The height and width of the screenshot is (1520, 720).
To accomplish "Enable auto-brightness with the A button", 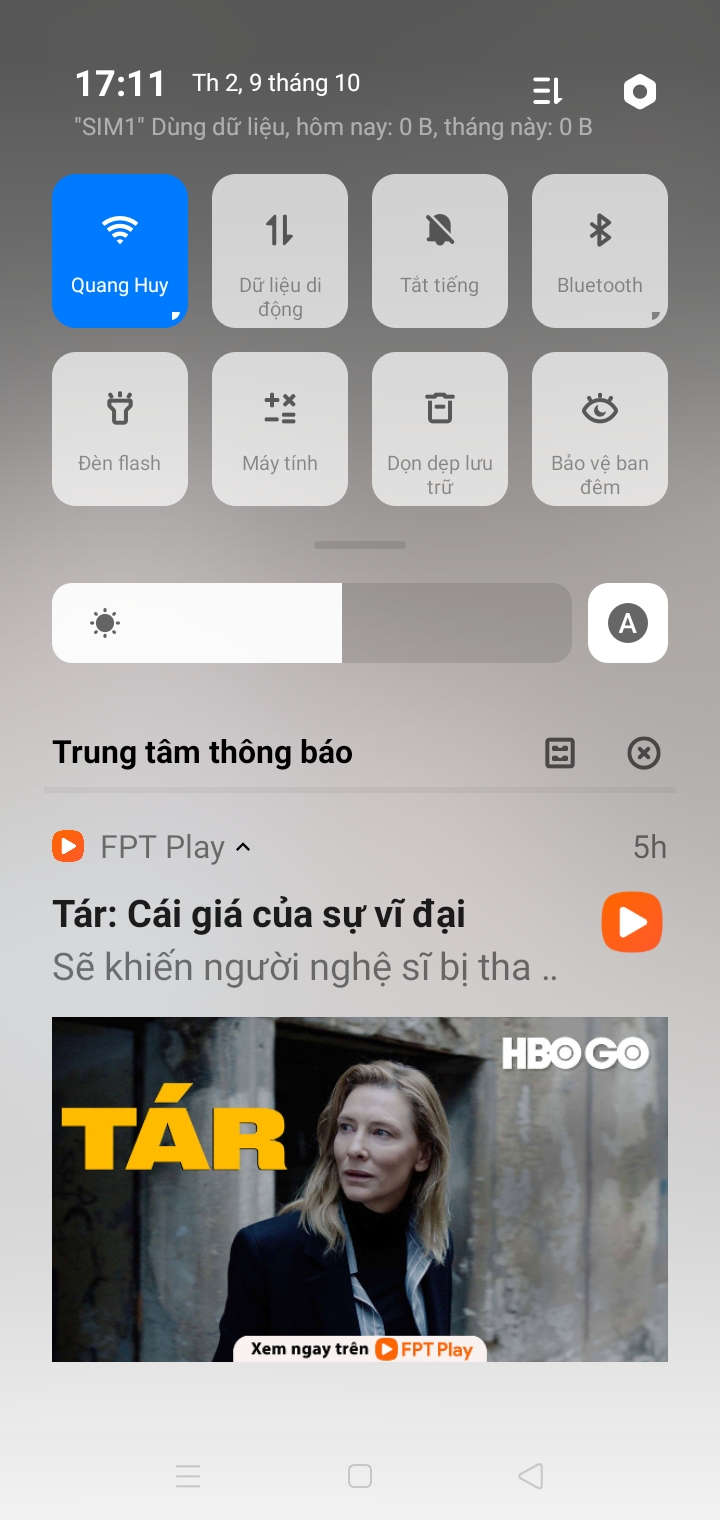I will point(628,623).
